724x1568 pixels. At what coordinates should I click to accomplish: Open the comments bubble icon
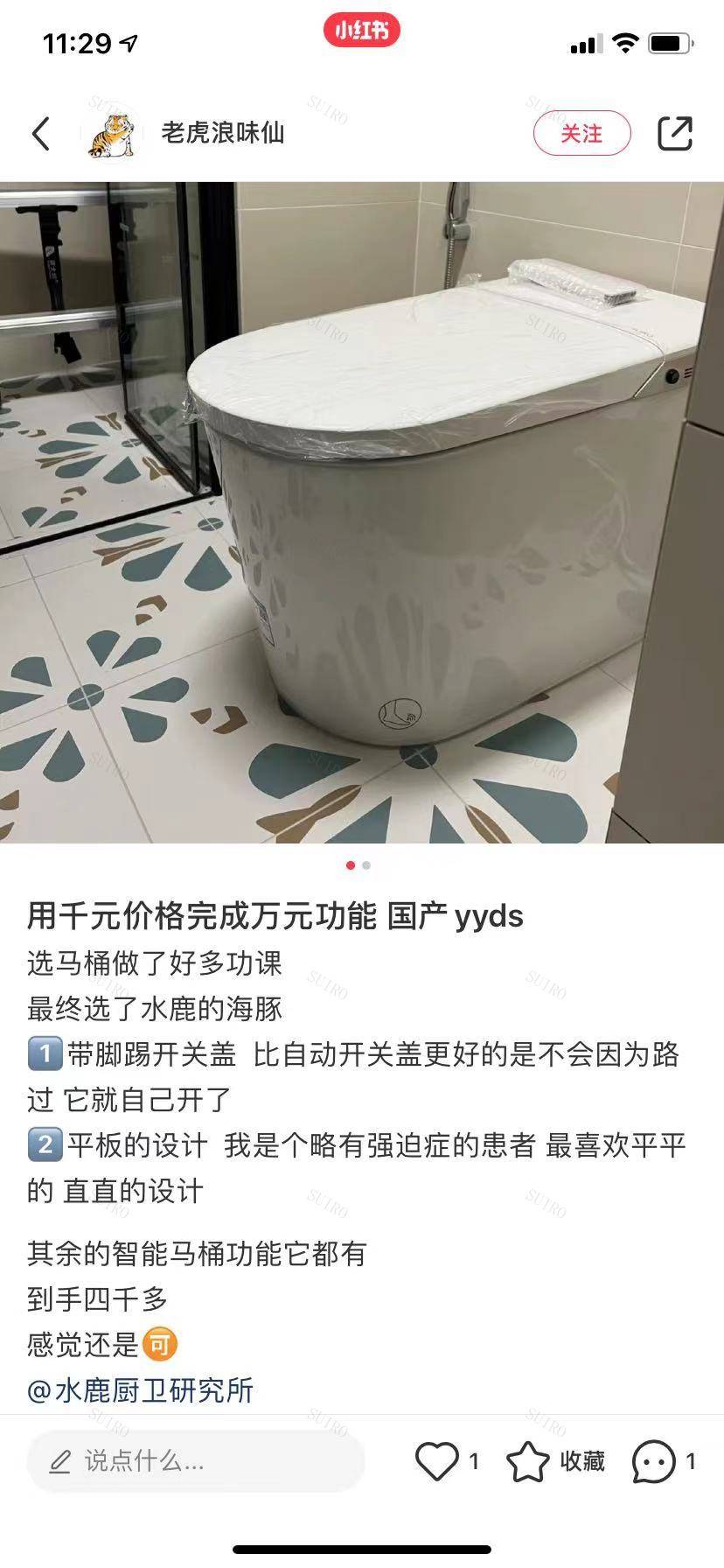pos(653,1461)
